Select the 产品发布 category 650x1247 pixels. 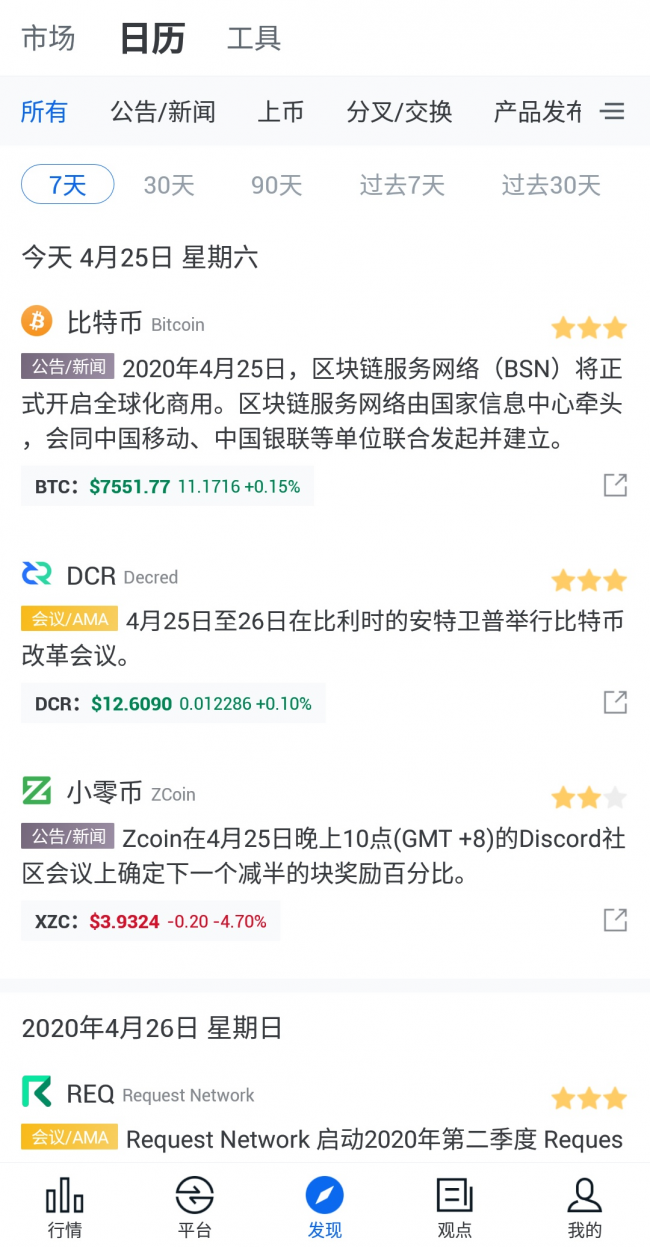click(537, 111)
